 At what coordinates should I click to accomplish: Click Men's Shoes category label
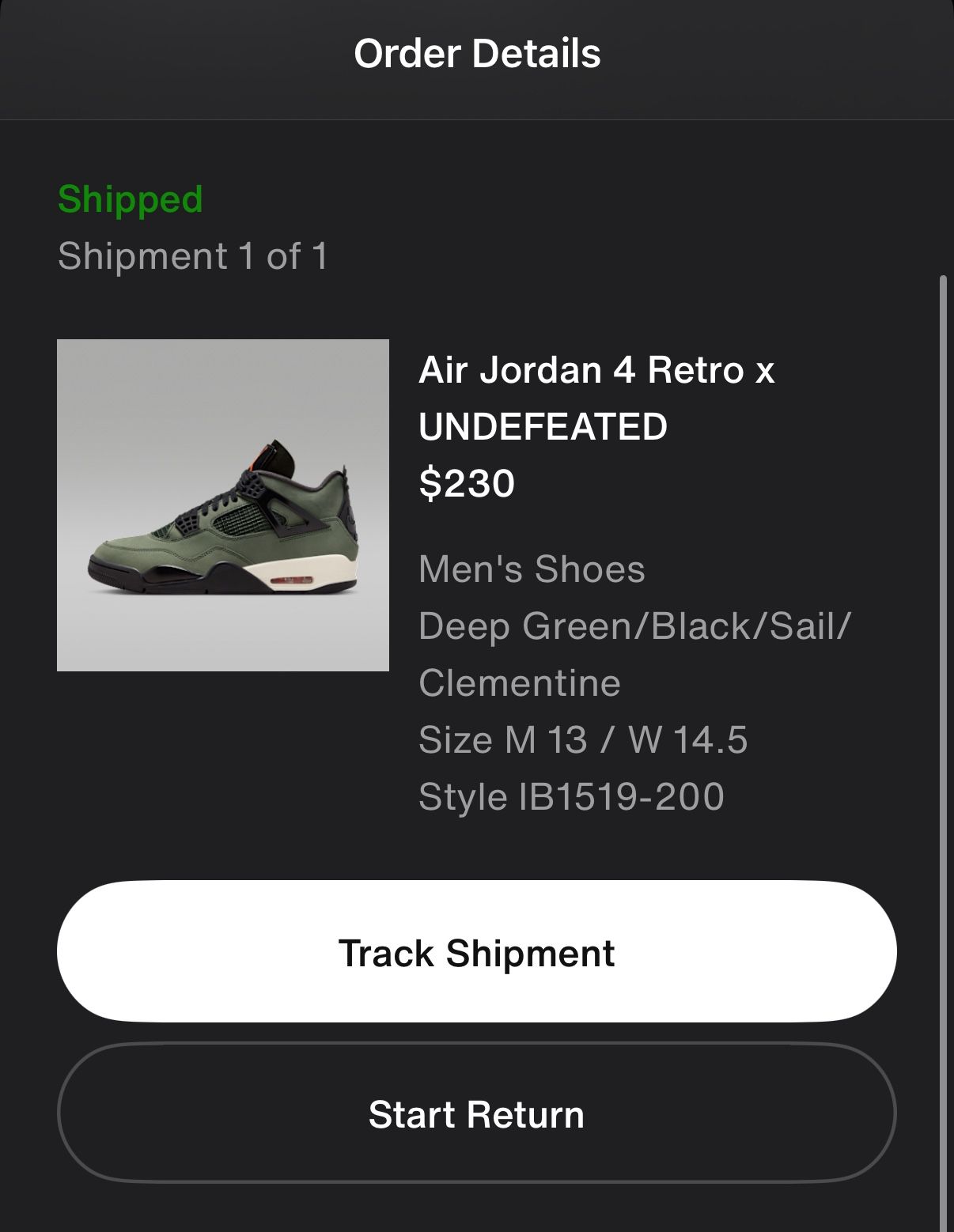tap(532, 569)
